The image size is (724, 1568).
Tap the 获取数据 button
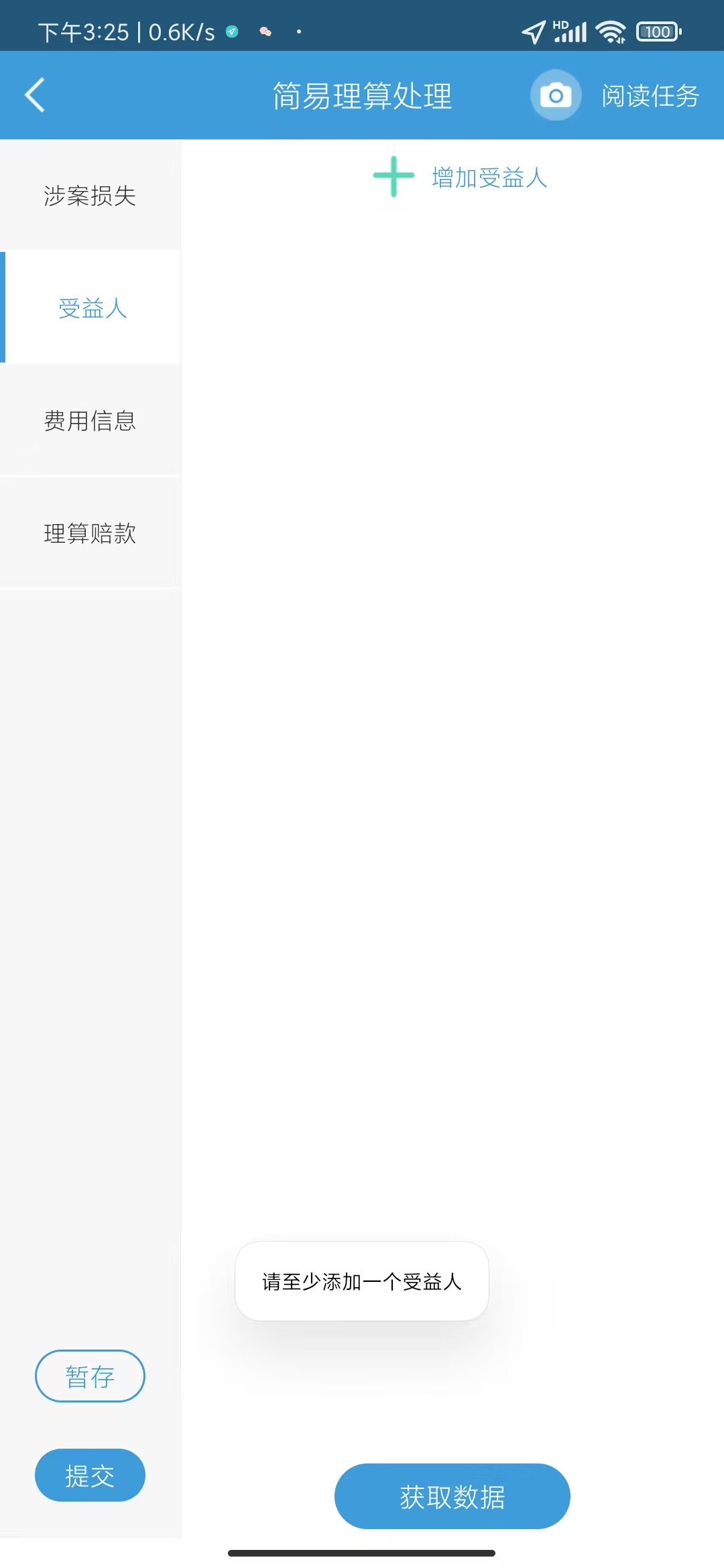coord(452,1496)
